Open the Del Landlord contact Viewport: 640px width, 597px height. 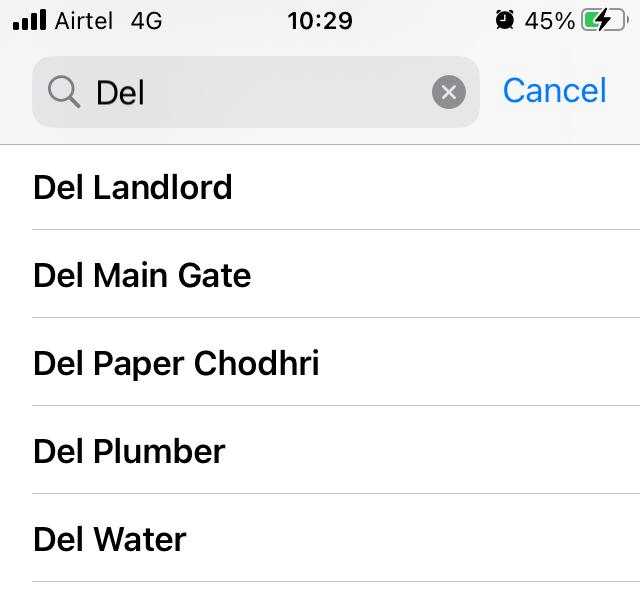click(133, 187)
